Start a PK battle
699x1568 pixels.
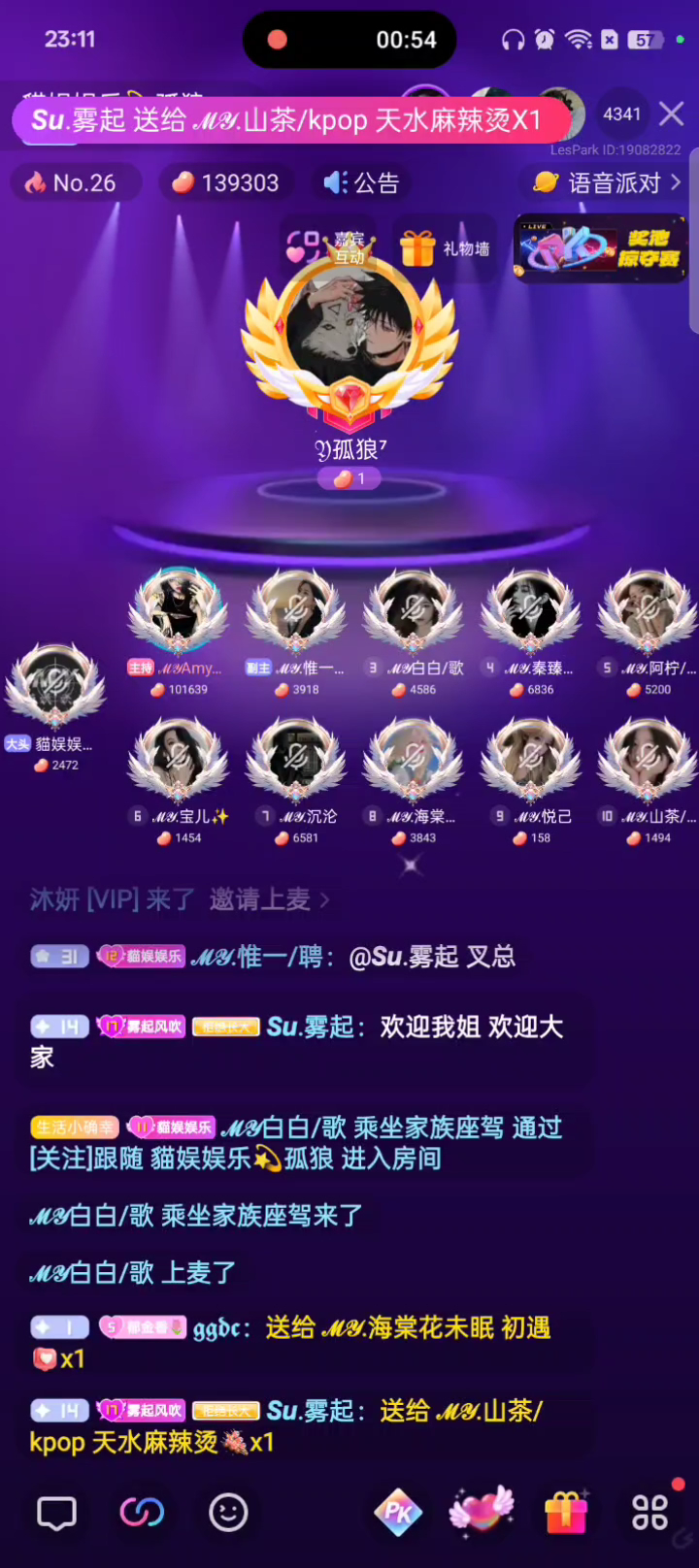click(398, 1512)
